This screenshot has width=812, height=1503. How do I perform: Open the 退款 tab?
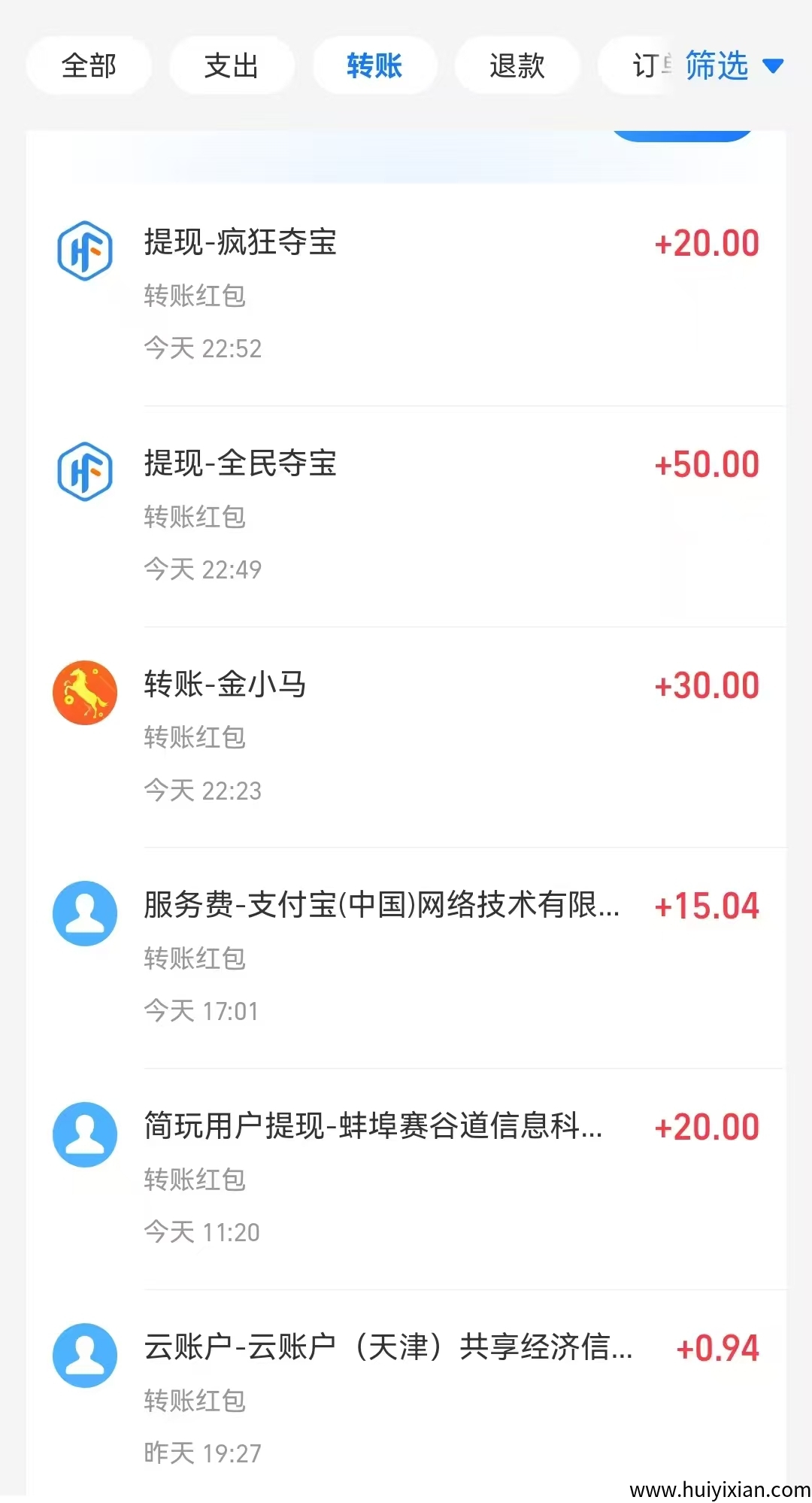click(x=518, y=66)
